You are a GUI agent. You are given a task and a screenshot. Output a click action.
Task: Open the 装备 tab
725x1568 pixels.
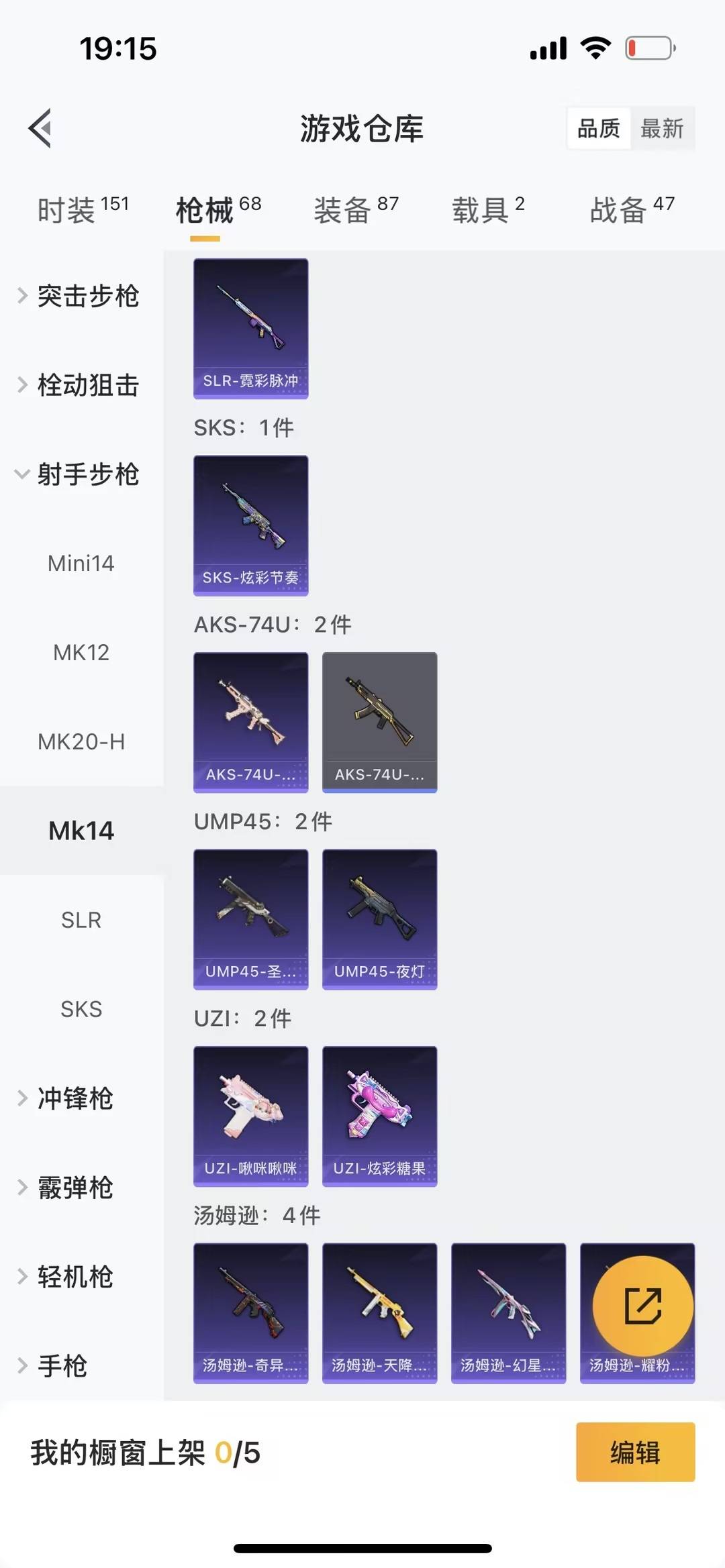tap(344, 209)
